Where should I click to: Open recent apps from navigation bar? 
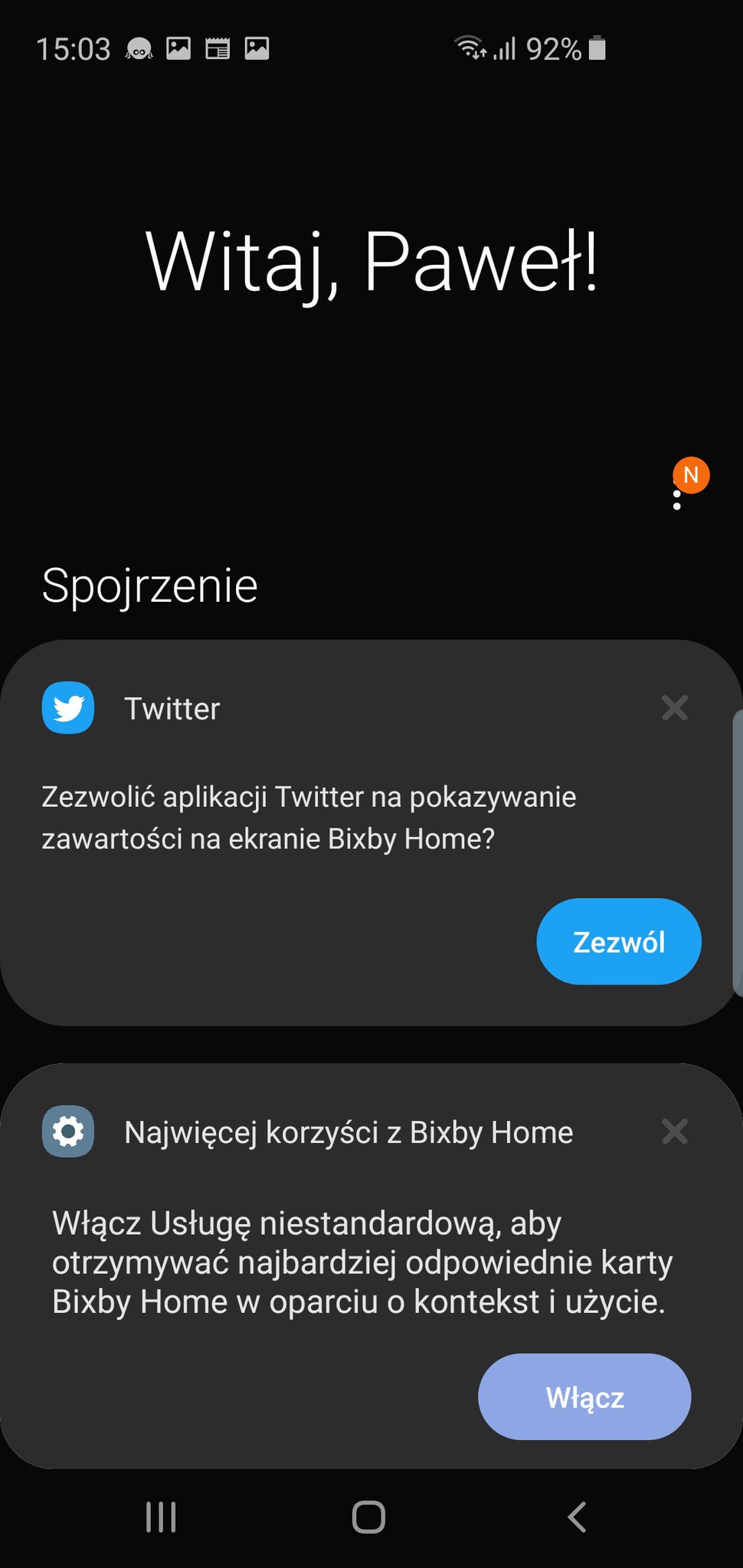(161, 1517)
